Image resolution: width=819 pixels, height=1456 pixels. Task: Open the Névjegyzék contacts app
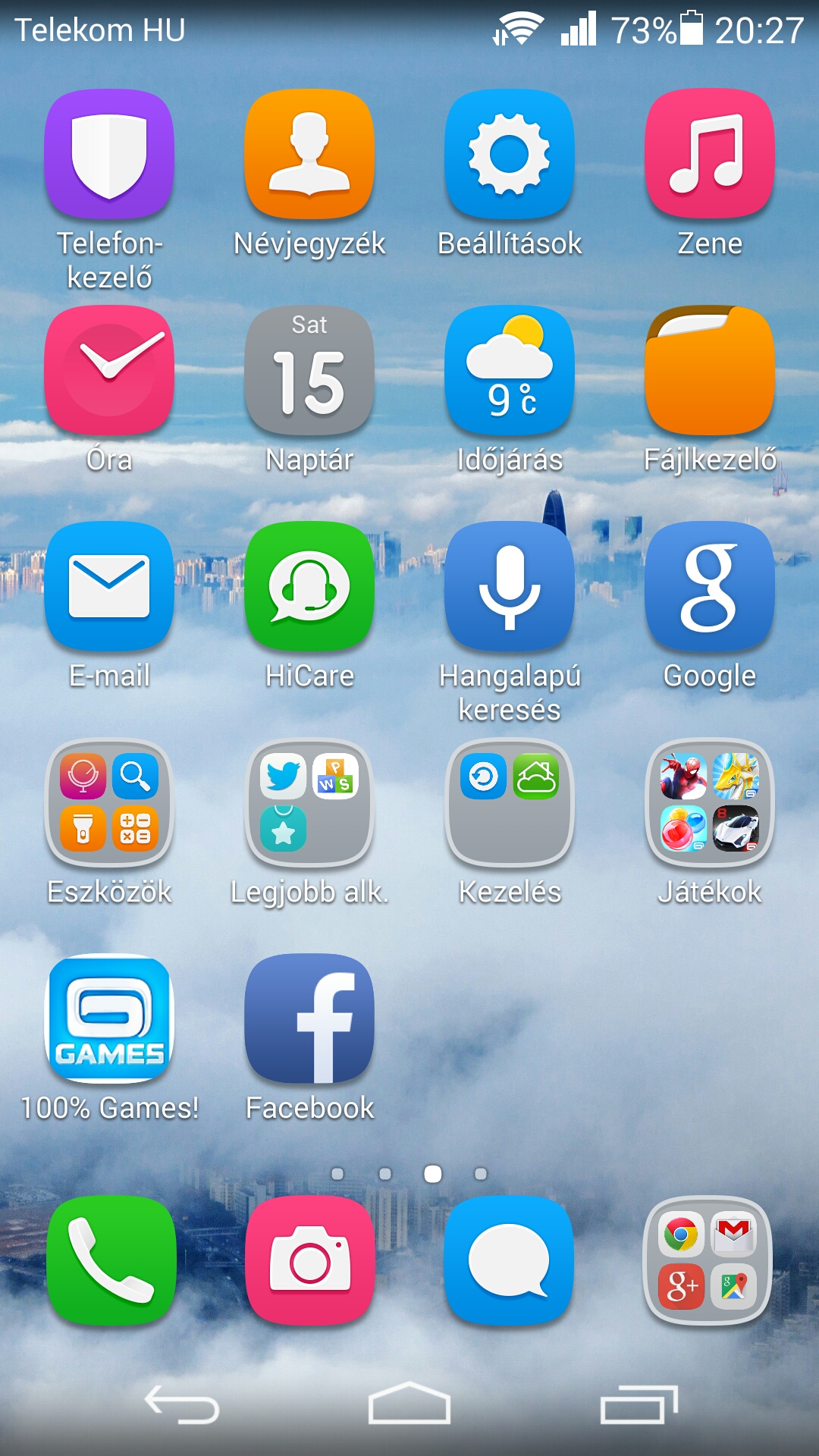(309, 157)
